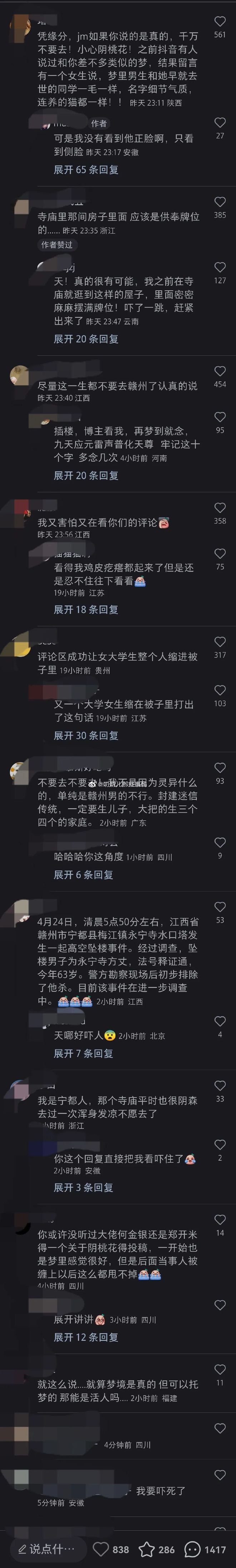The height and width of the screenshot is (1568, 236).
Task: Like the 4月24日 news comment
Action: tap(220, 907)
